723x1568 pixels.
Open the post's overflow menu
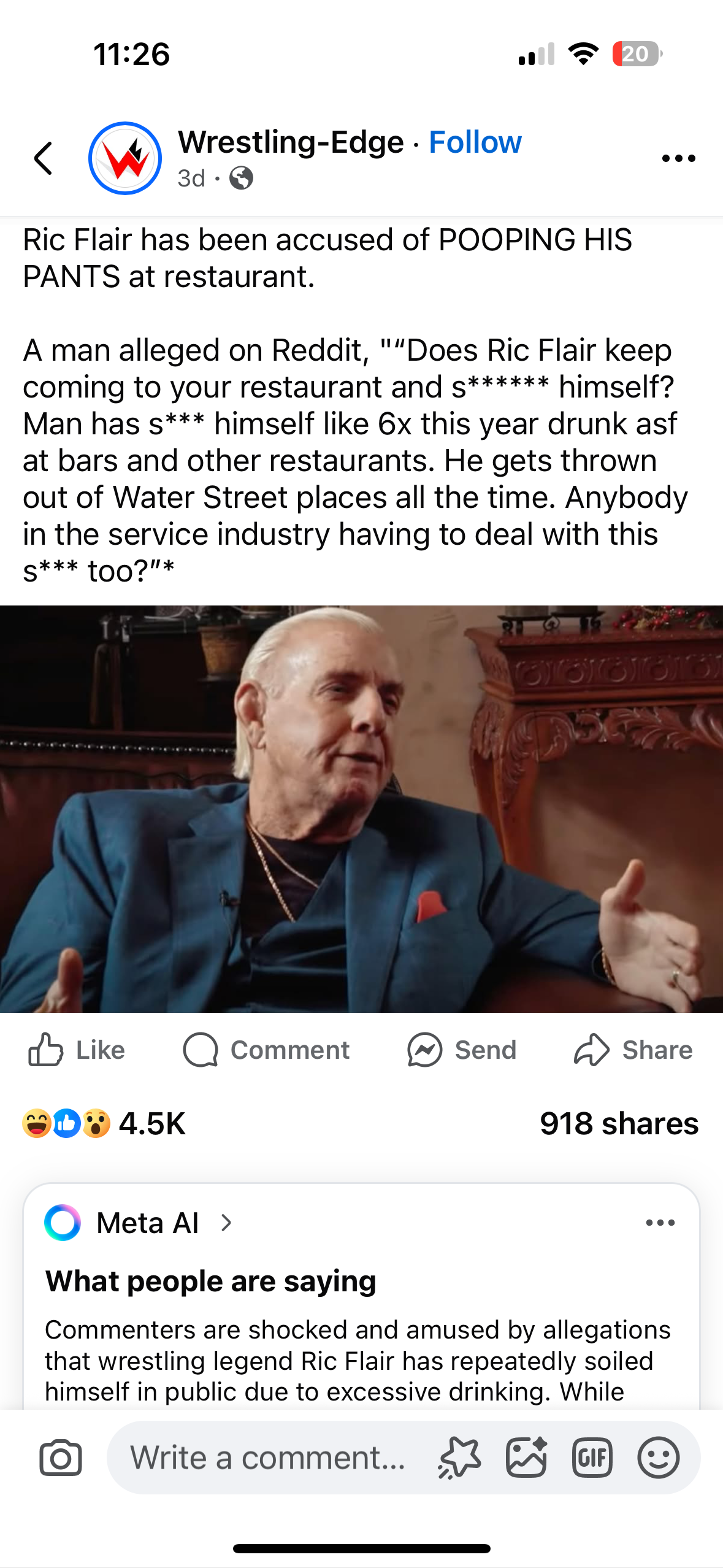678,158
